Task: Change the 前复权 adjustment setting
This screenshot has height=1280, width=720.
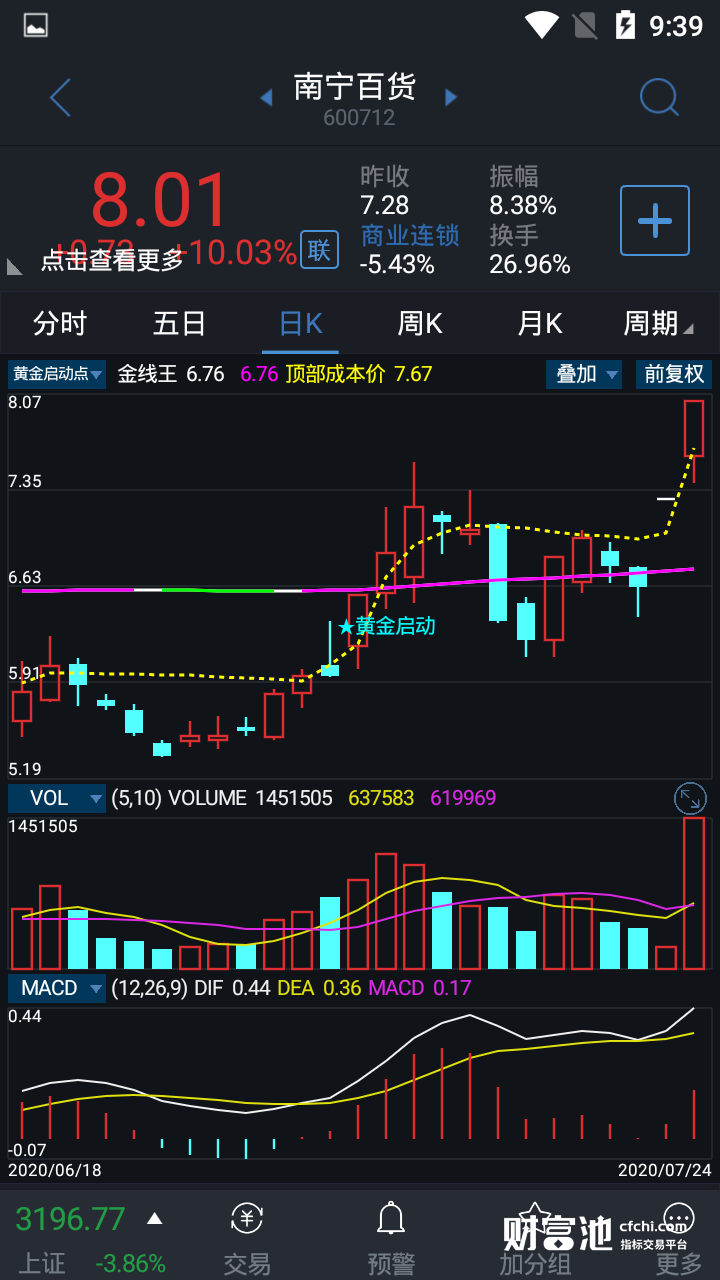Action: click(674, 374)
